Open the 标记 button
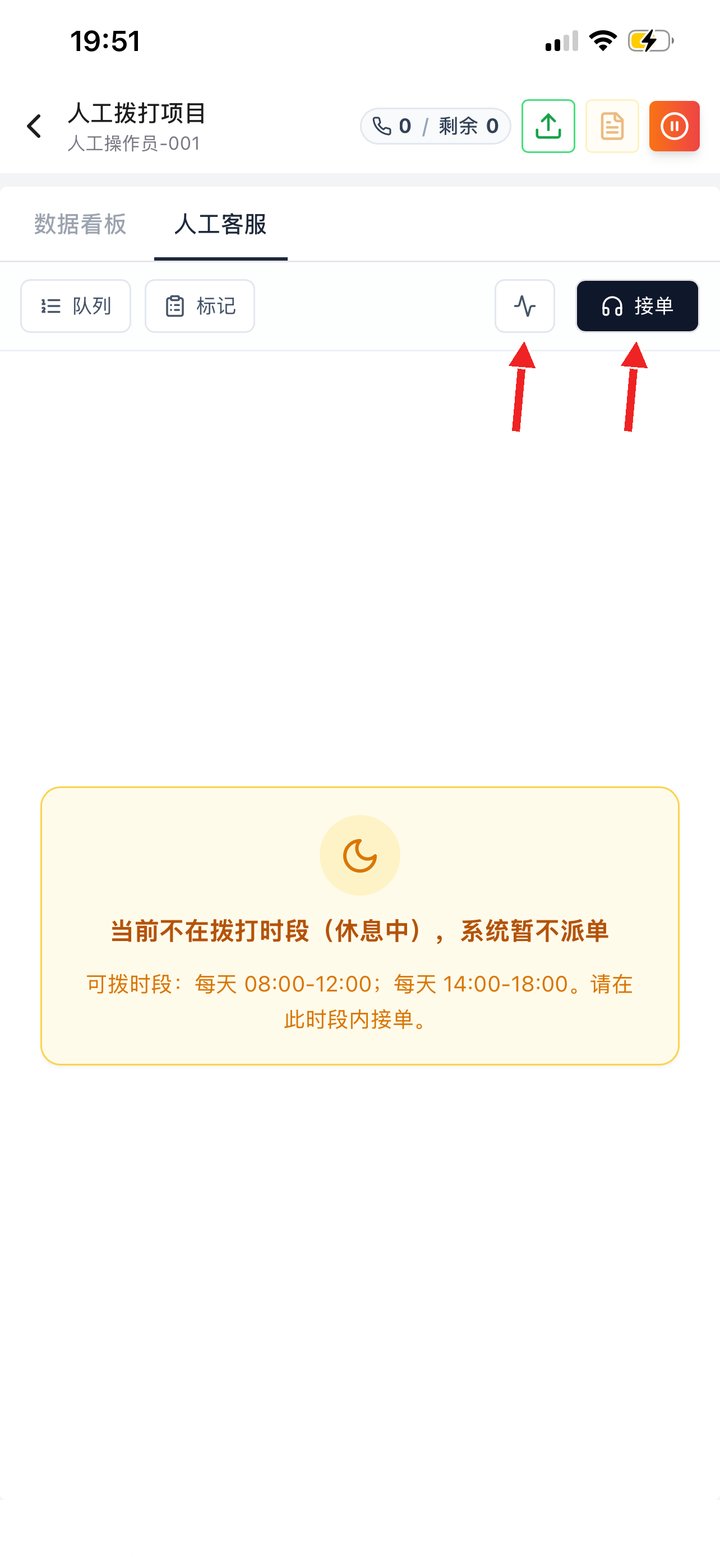 click(200, 306)
